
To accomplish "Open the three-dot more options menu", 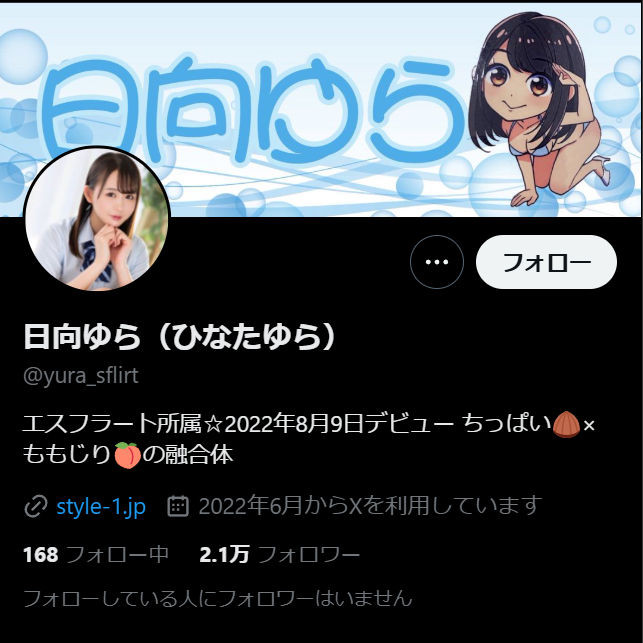I will tap(437, 262).
